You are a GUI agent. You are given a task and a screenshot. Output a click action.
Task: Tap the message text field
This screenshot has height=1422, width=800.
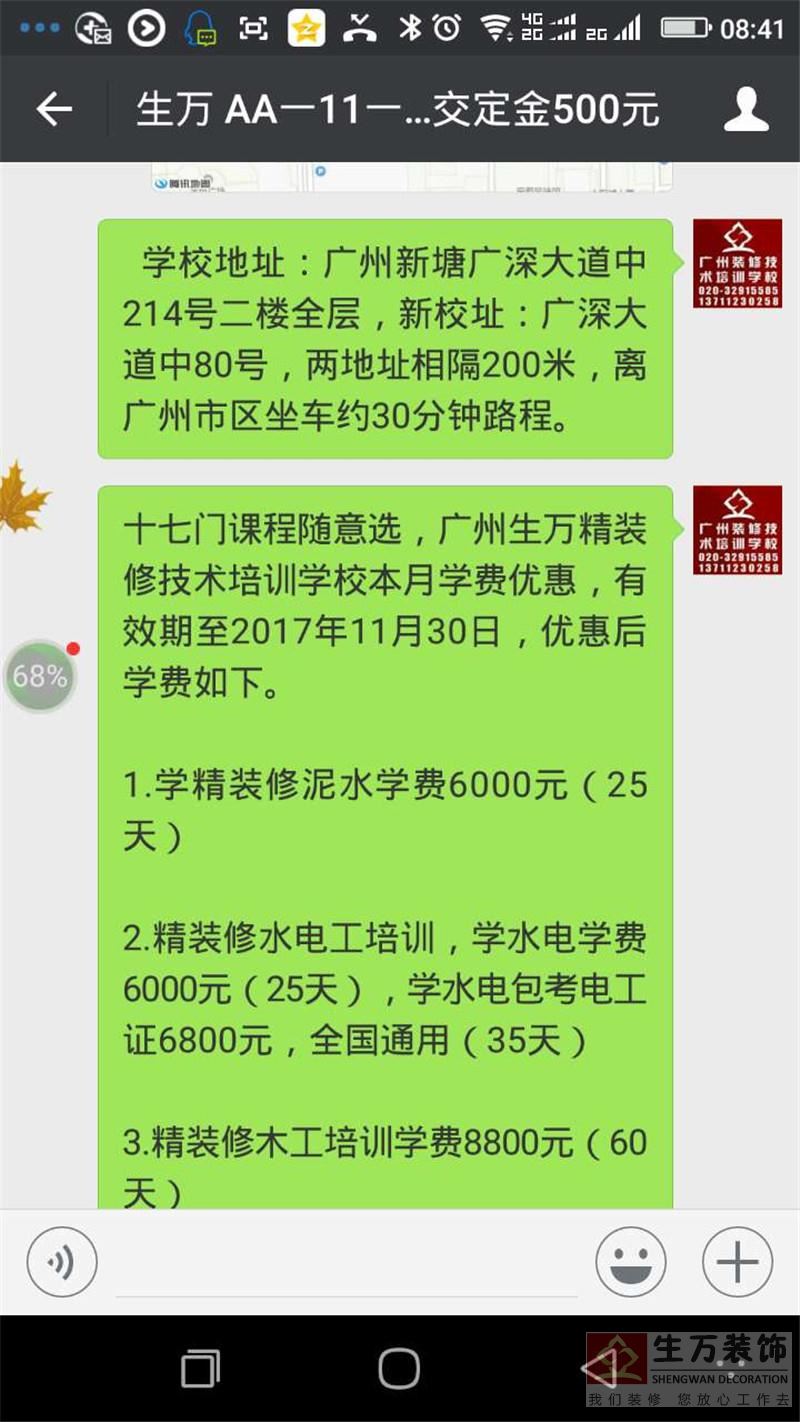[x=346, y=1264]
